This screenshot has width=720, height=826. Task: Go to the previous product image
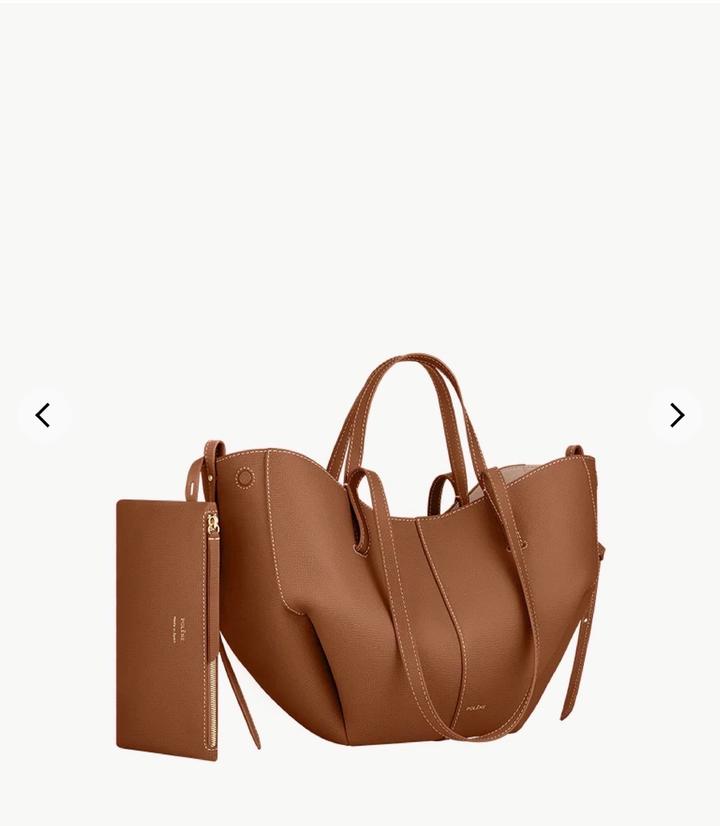click(43, 415)
